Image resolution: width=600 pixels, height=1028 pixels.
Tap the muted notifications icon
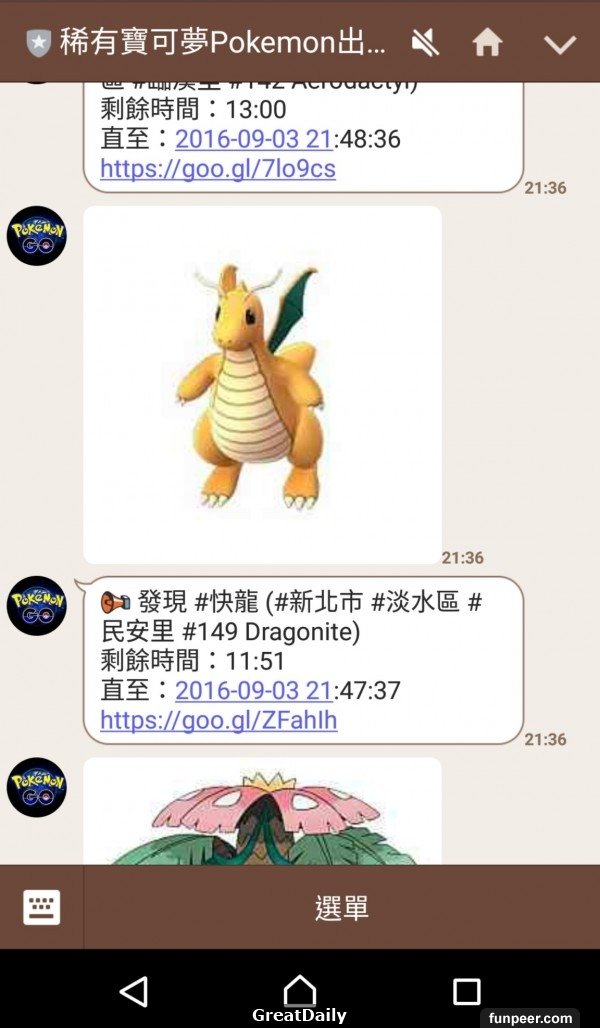coord(425,43)
